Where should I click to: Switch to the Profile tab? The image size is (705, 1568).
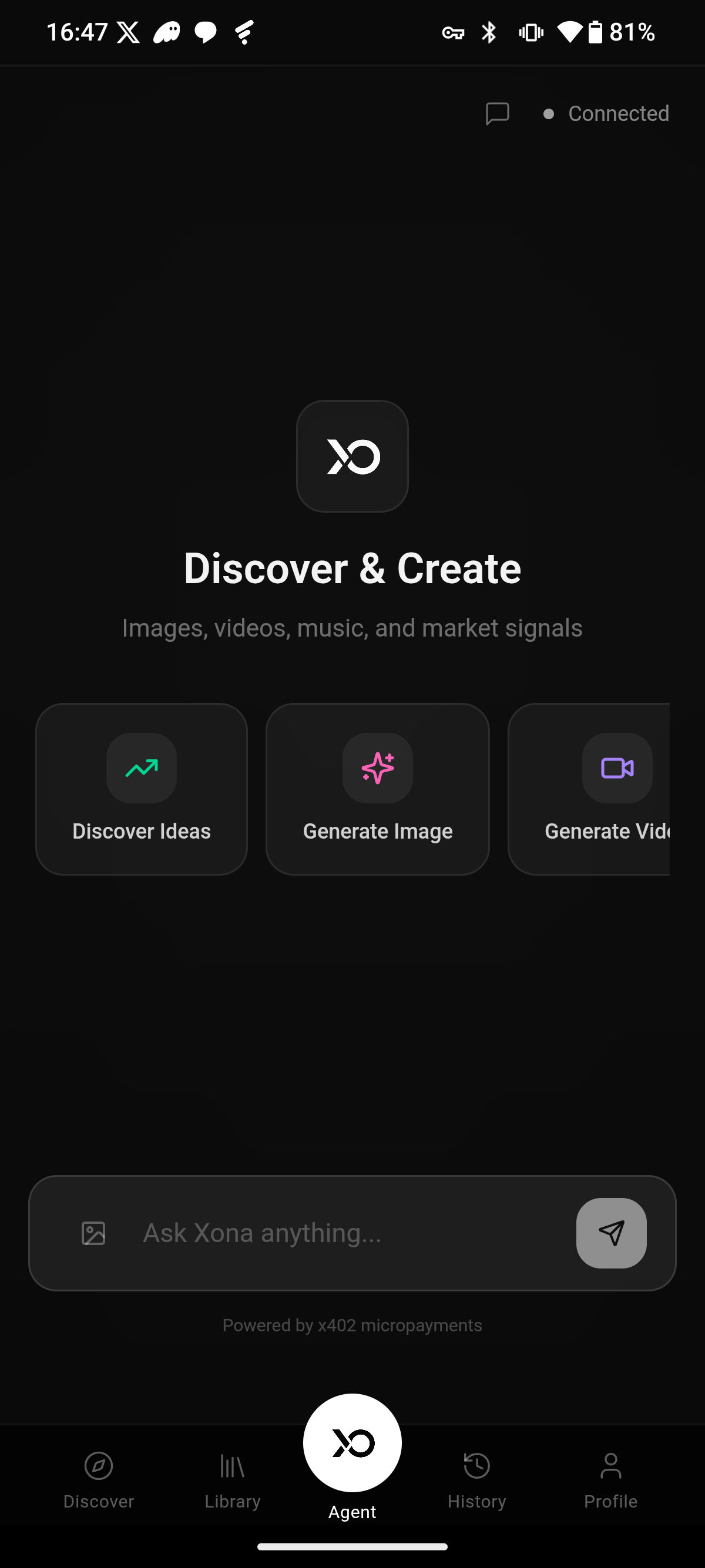click(x=610, y=1480)
